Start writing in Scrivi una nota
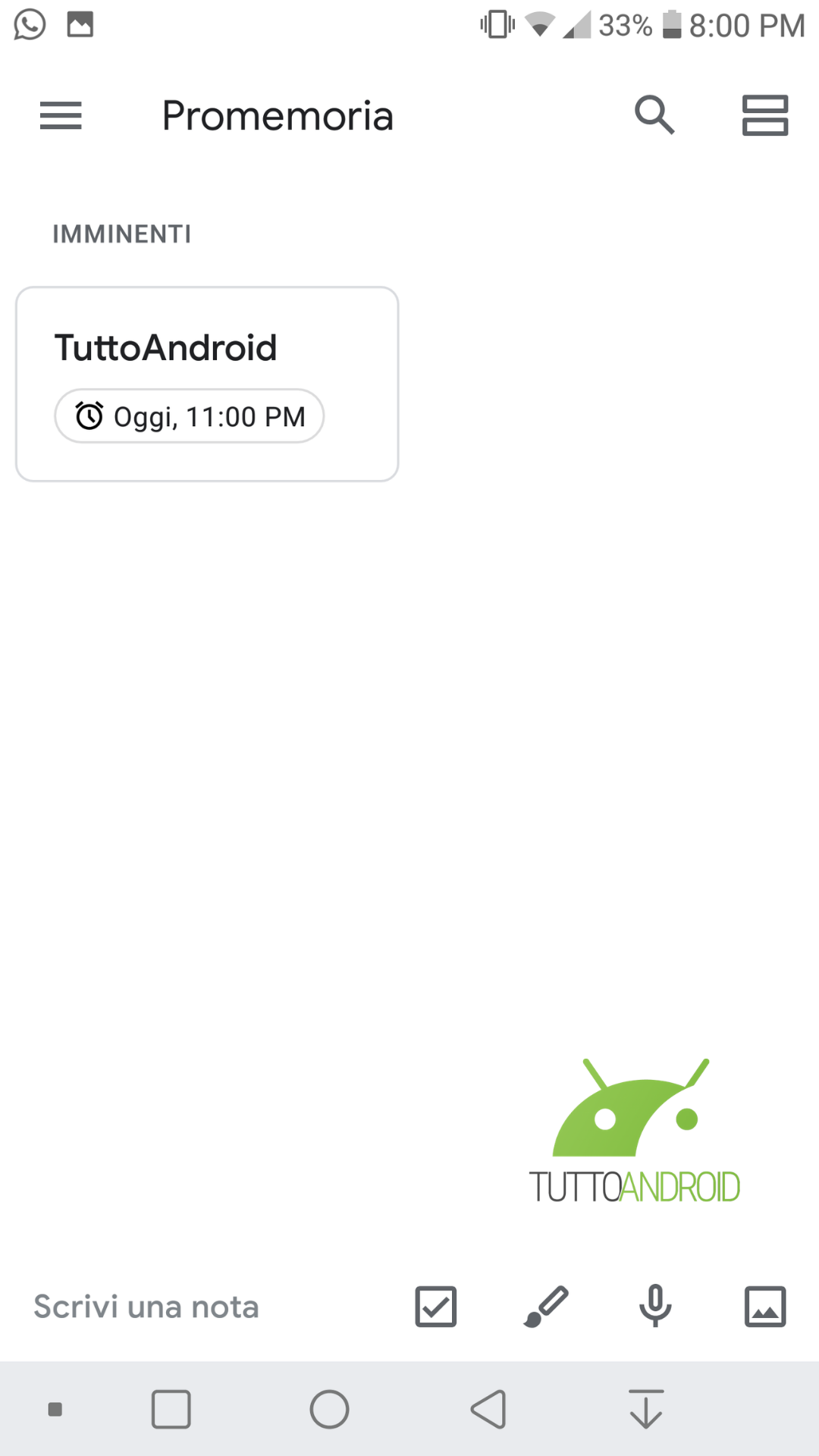 tap(146, 1307)
